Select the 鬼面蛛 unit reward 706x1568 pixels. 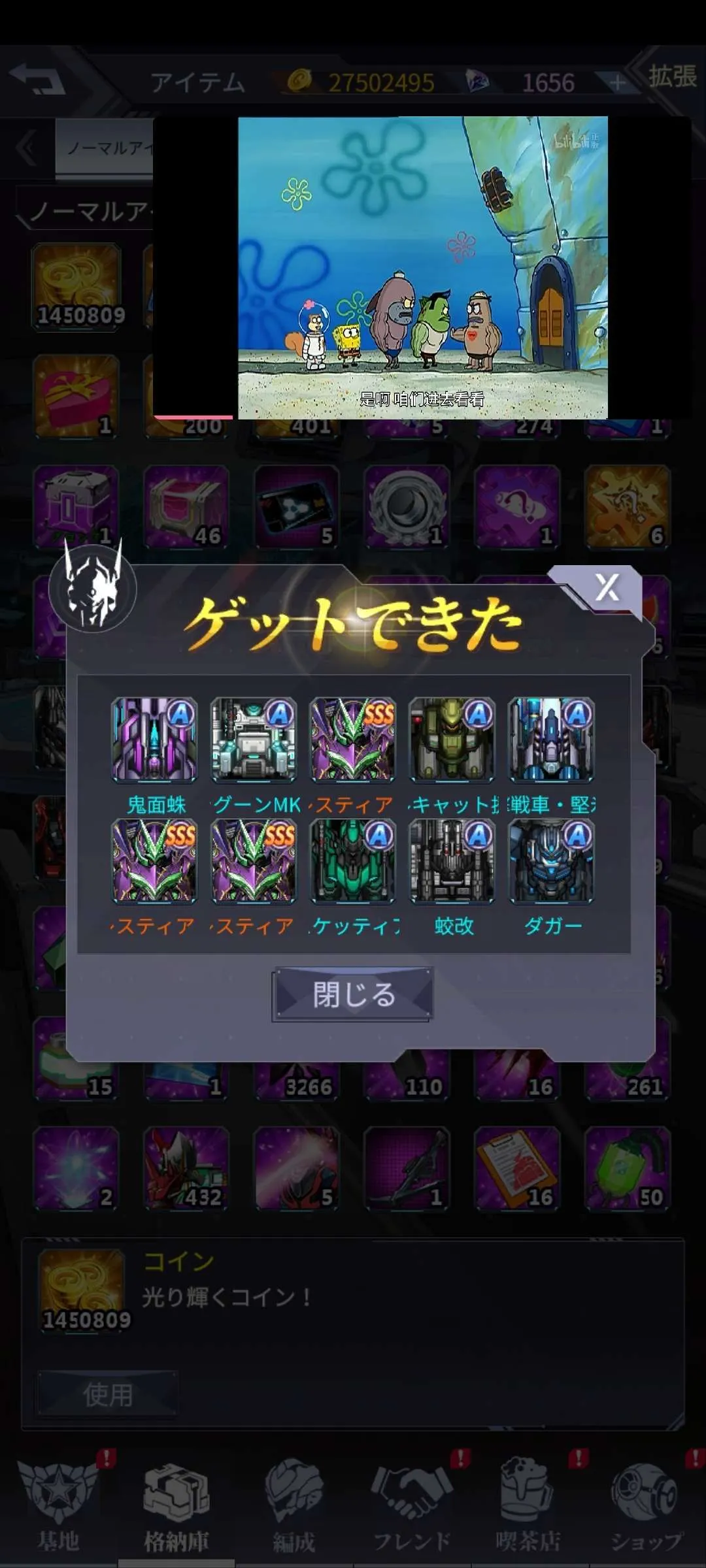(155, 740)
